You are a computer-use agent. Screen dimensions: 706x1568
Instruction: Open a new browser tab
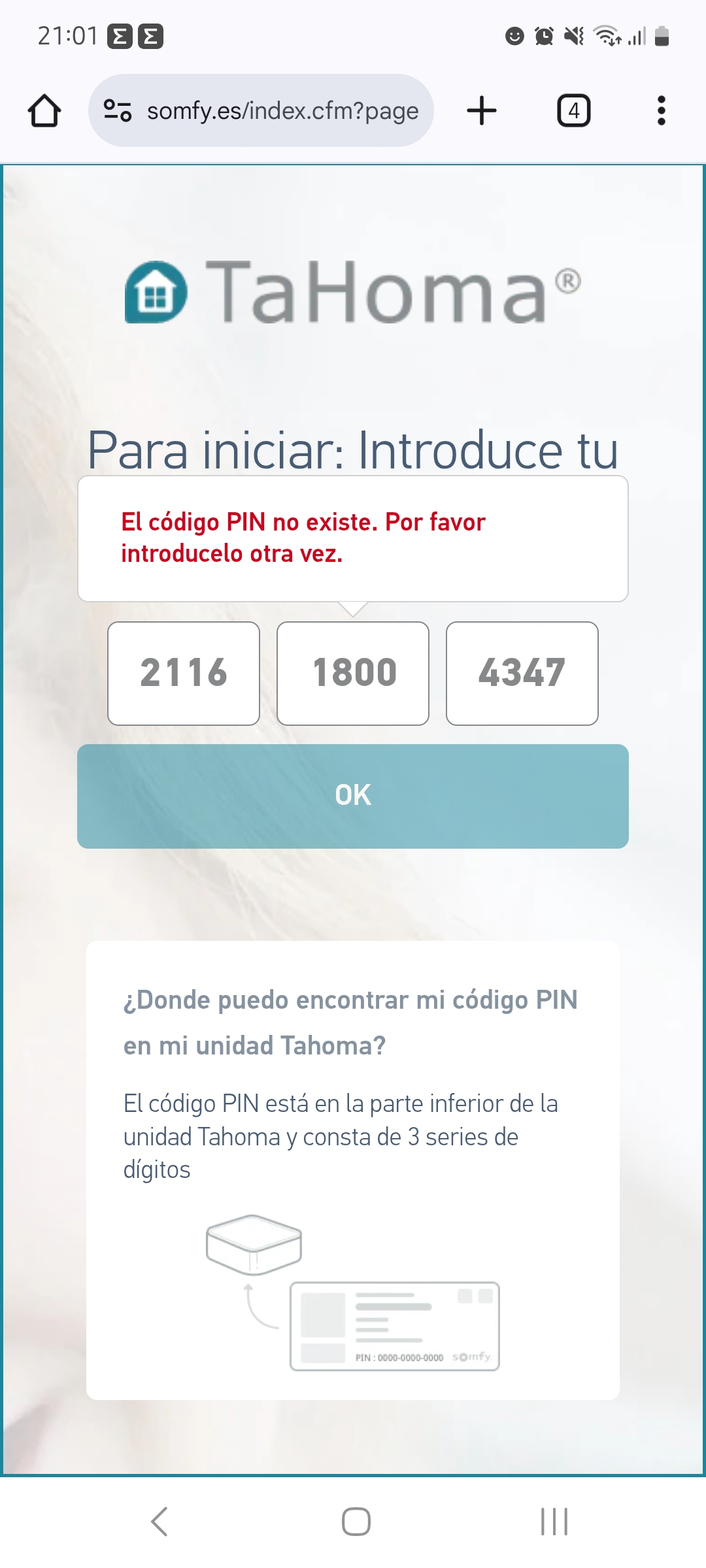(x=482, y=110)
